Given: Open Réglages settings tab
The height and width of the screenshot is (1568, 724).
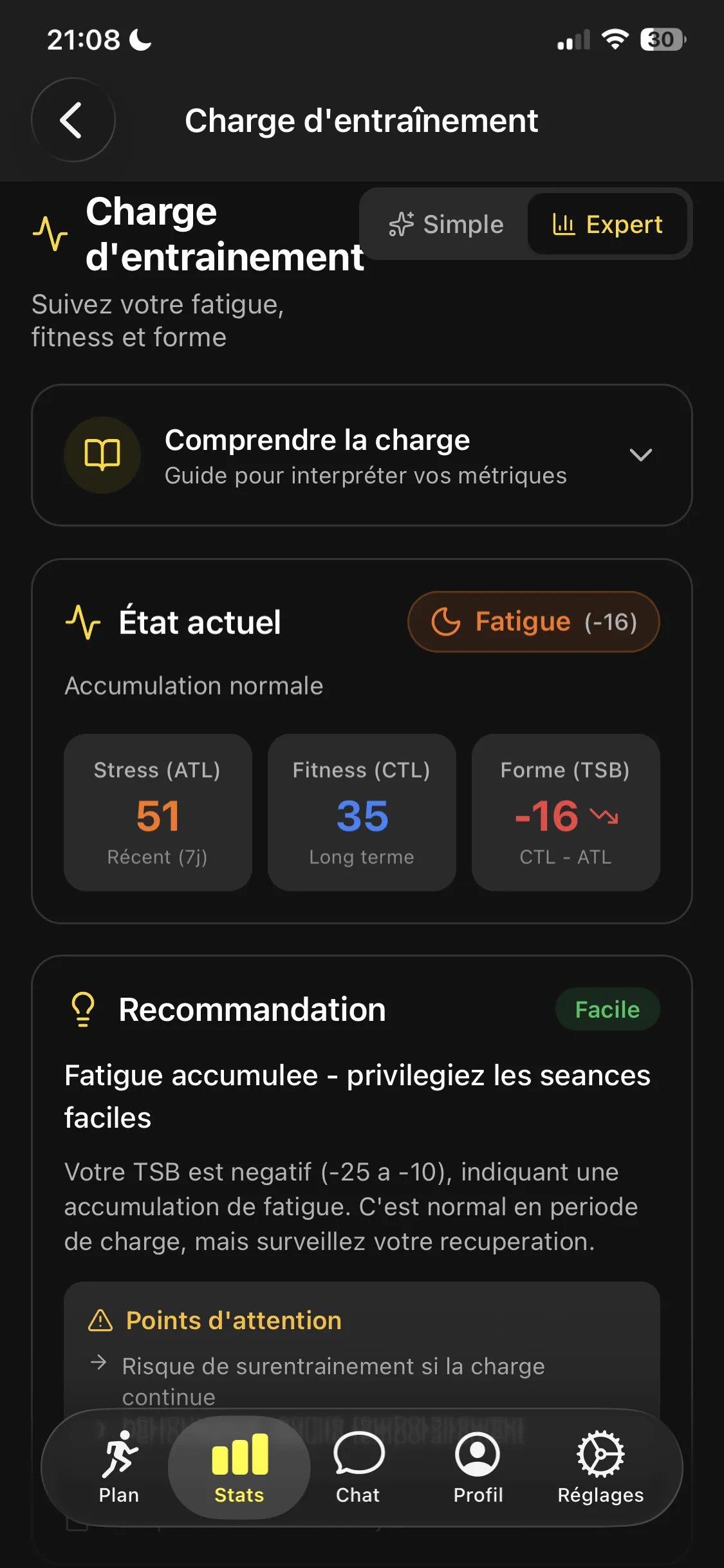Looking at the screenshot, I should click(600, 1468).
